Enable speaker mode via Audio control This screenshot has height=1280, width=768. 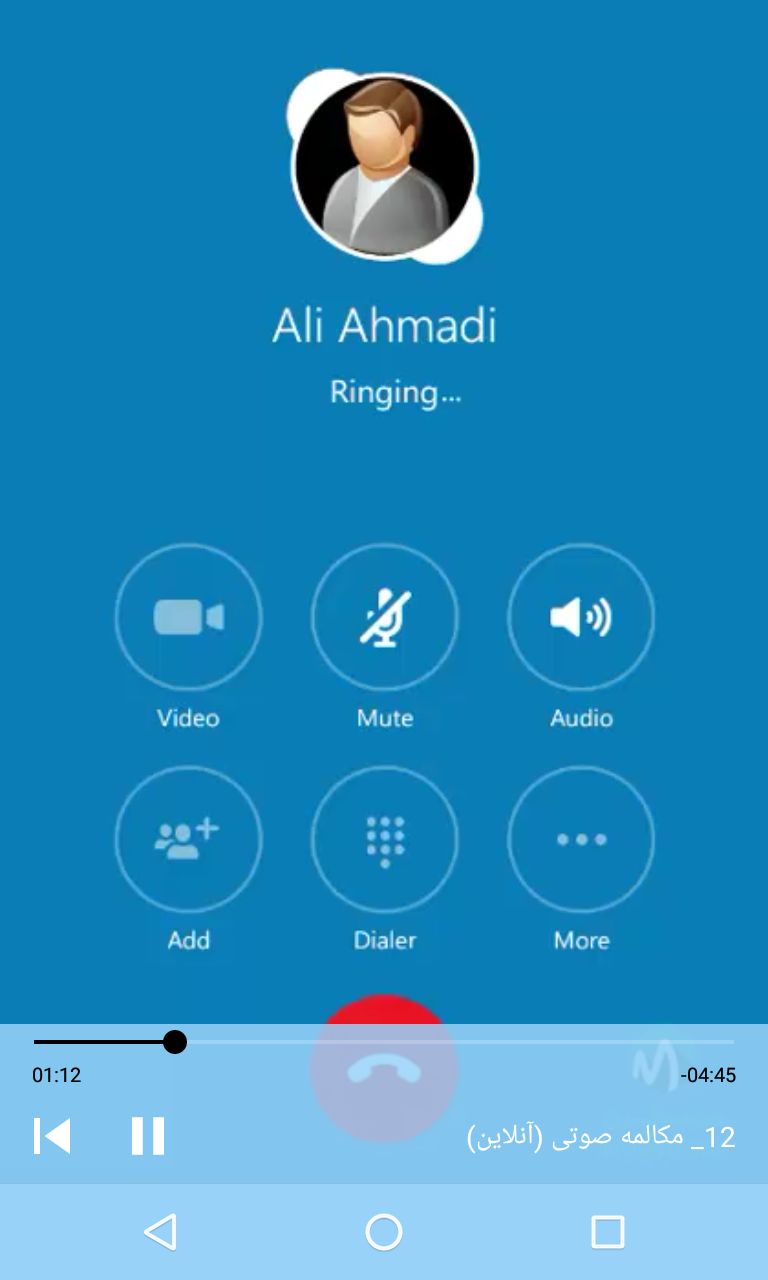coord(580,618)
